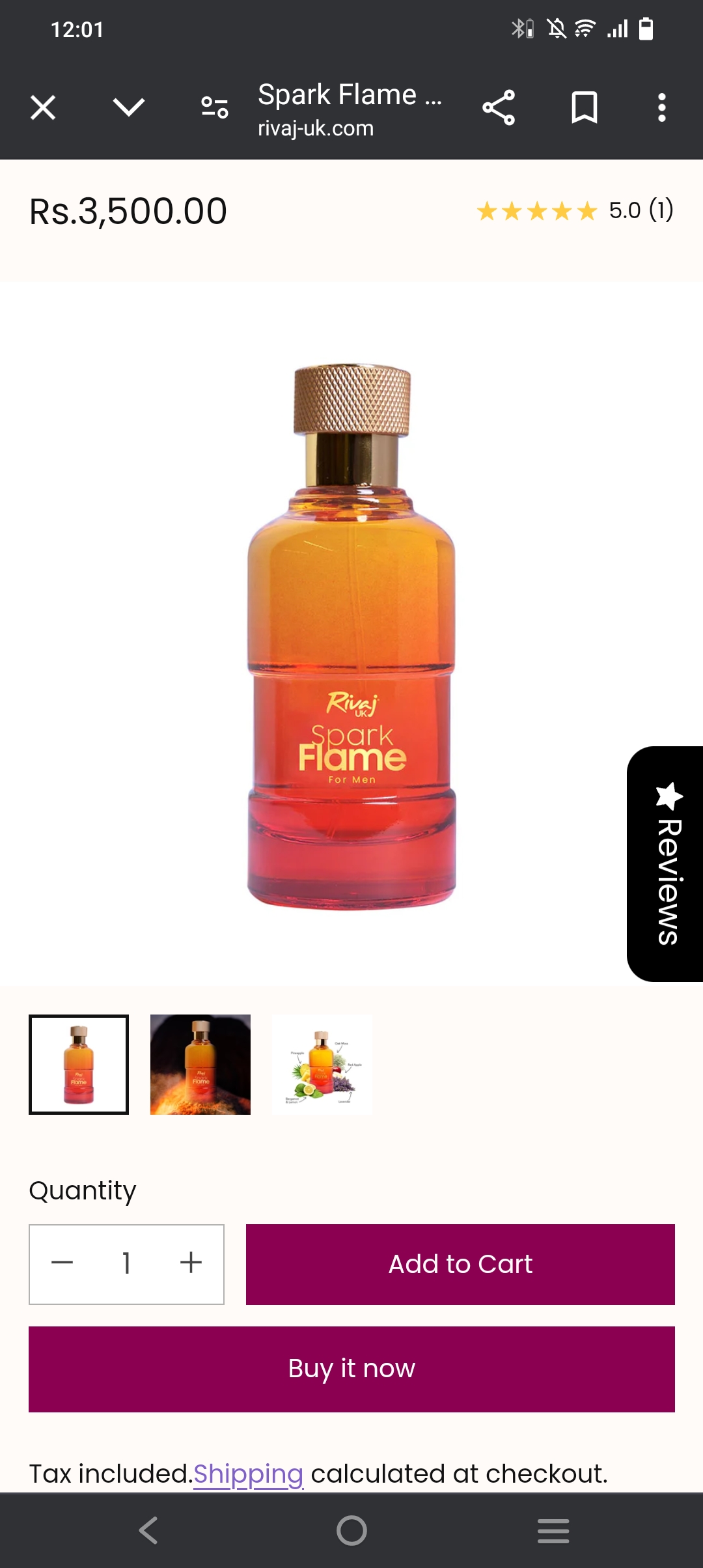Screen dimensions: 703x1568
Task: Open site settings icon next to the URL
Action: click(x=214, y=107)
